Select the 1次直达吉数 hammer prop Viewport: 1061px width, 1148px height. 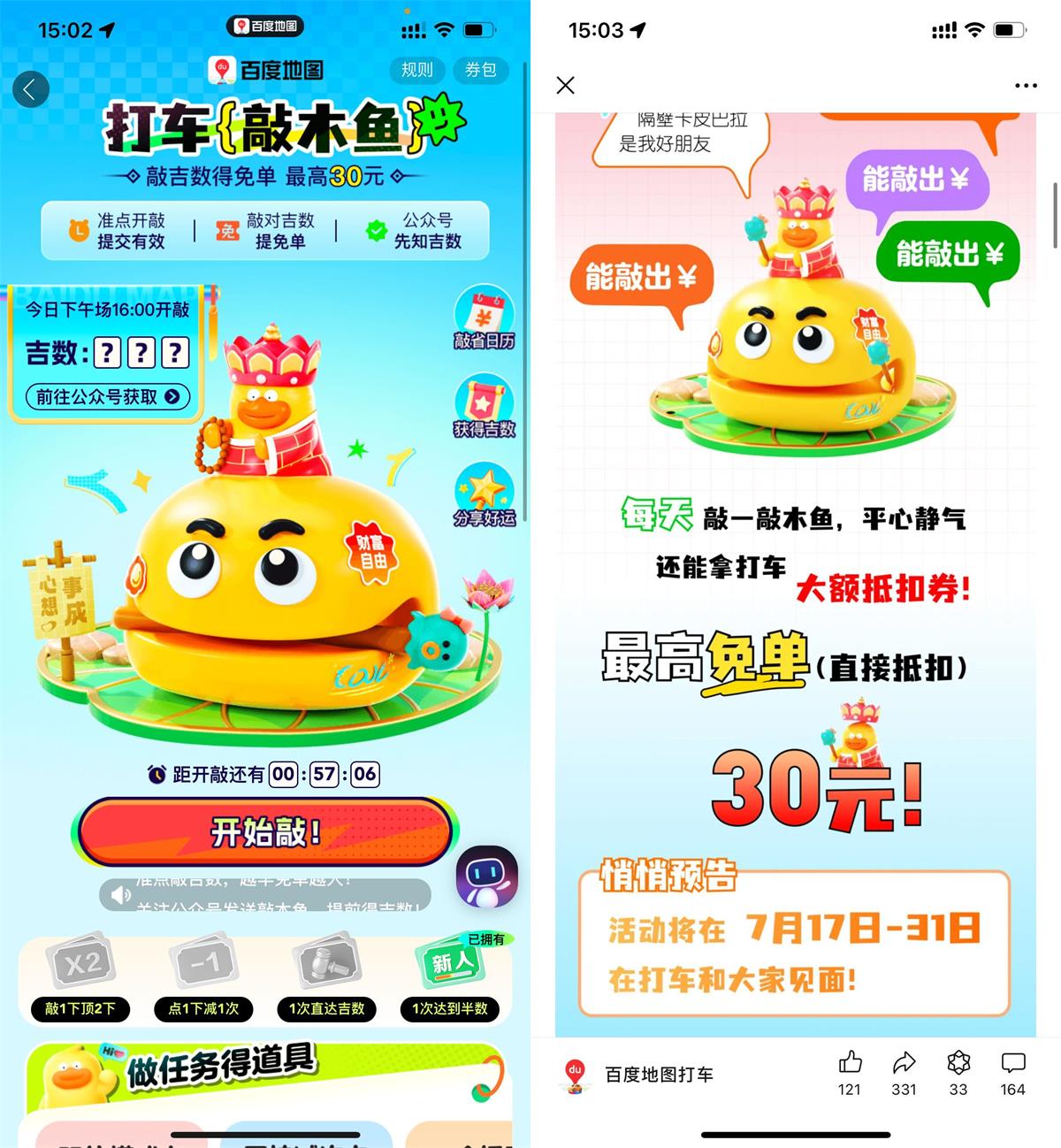click(x=326, y=977)
